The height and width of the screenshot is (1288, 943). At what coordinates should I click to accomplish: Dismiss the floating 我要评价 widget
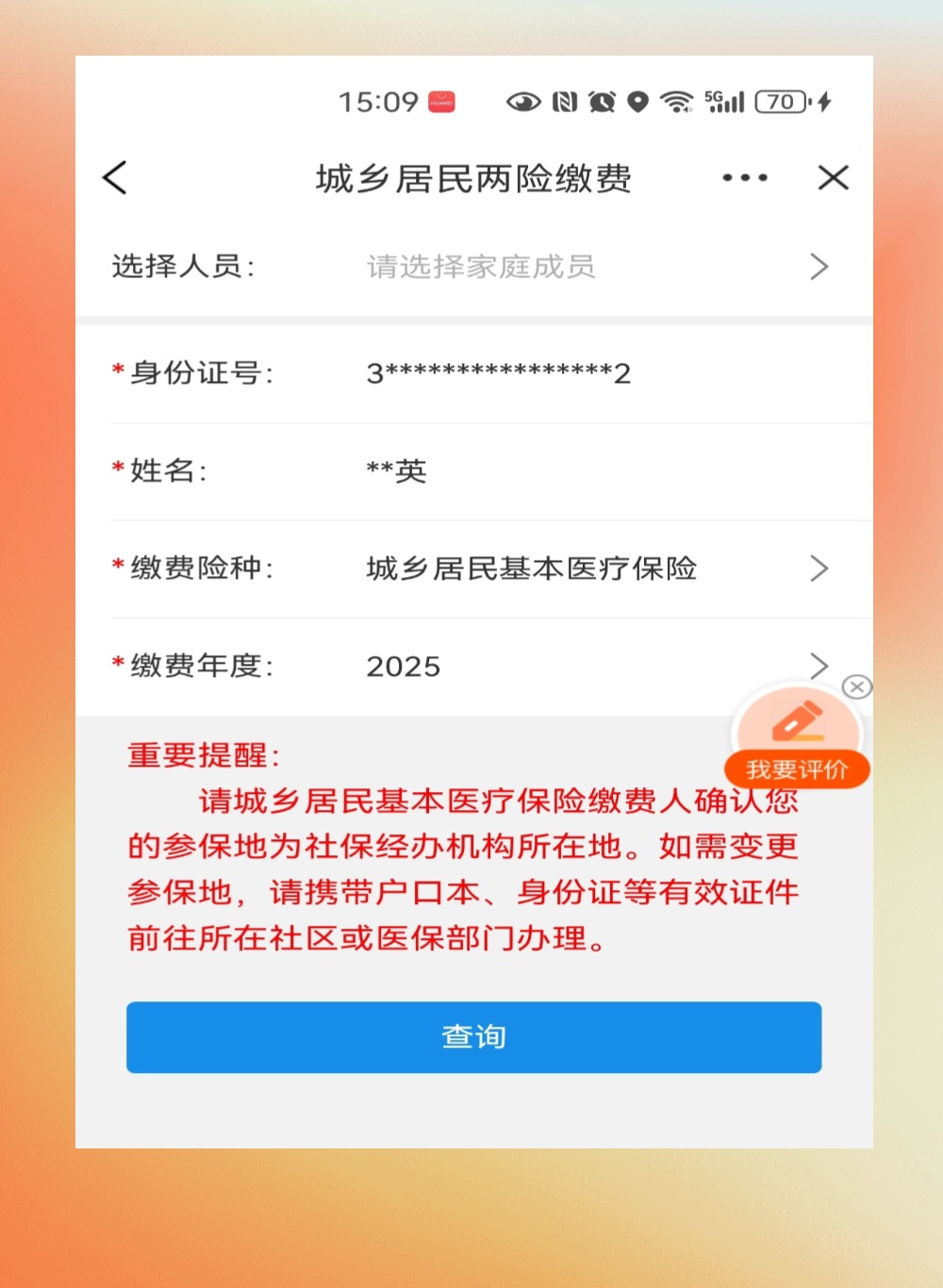point(856,686)
